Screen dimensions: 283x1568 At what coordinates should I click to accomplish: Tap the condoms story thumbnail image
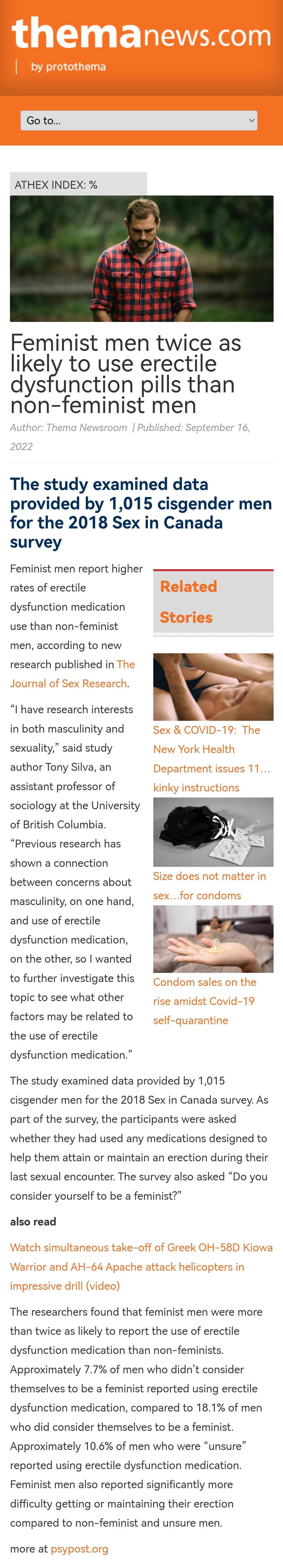click(213, 832)
